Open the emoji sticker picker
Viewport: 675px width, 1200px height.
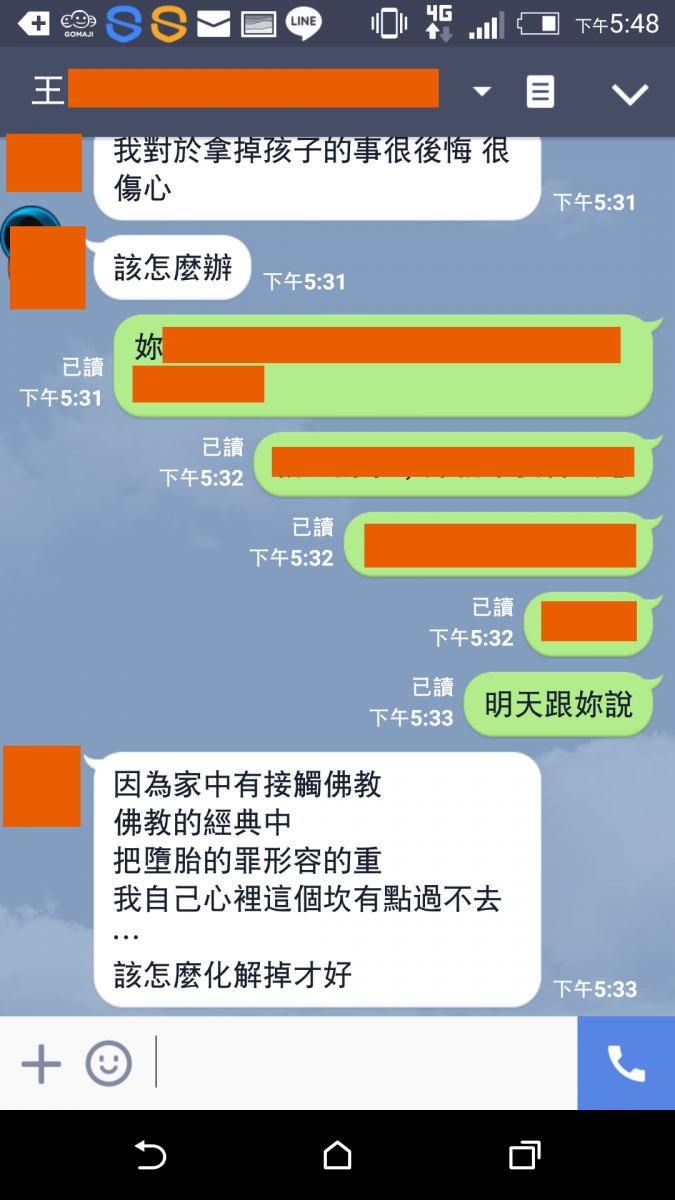point(108,1063)
